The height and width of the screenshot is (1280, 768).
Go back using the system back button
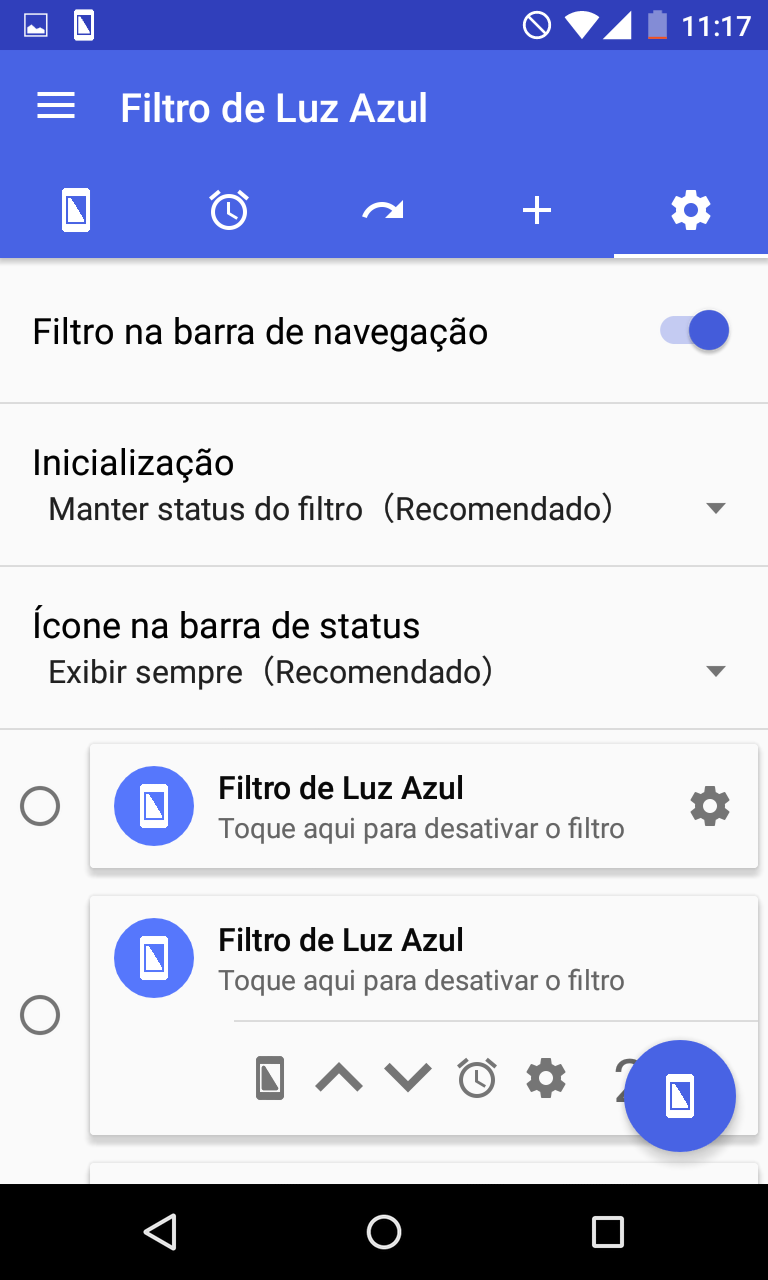coord(160,1232)
